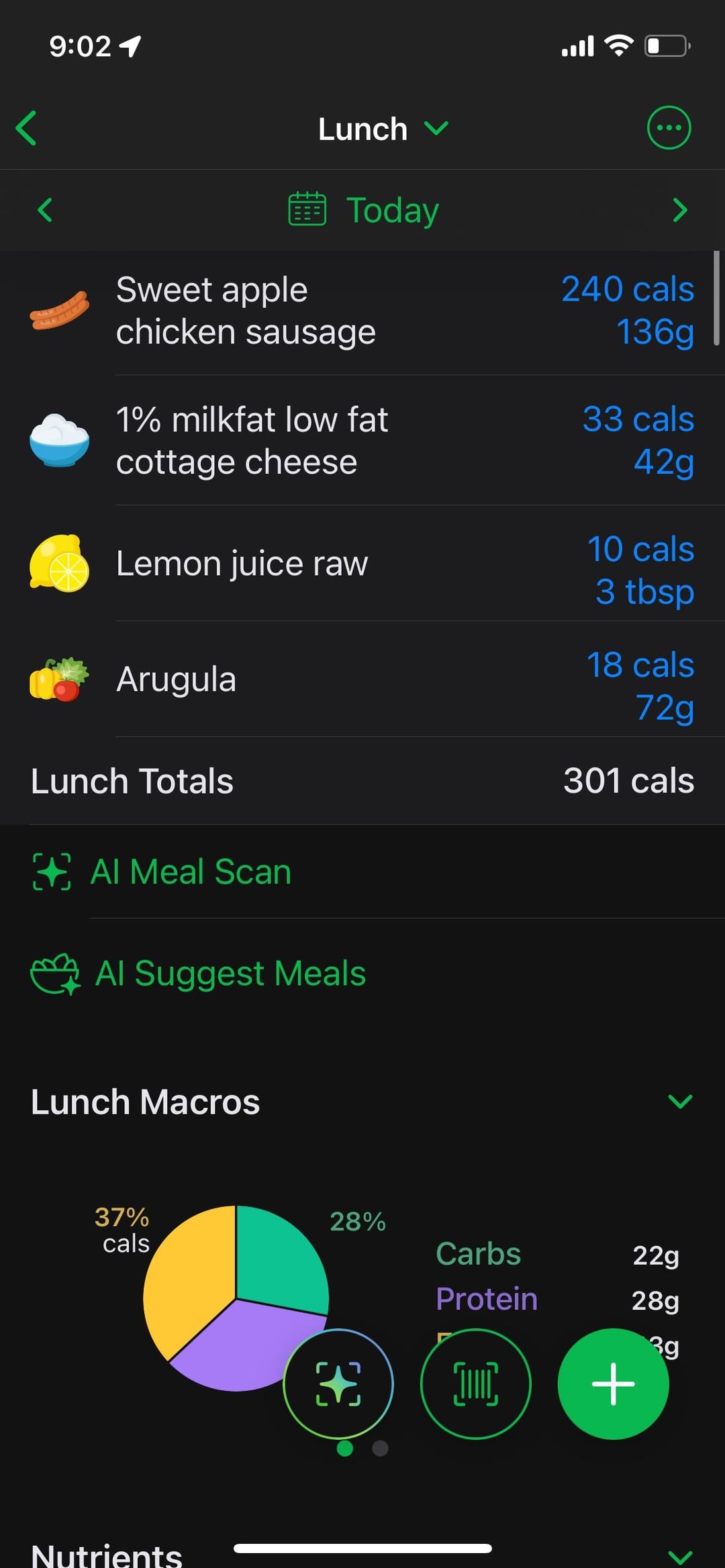Open the Lemon juice raw entry
The width and height of the screenshot is (725, 1568).
pyautogui.click(x=362, y=564)
